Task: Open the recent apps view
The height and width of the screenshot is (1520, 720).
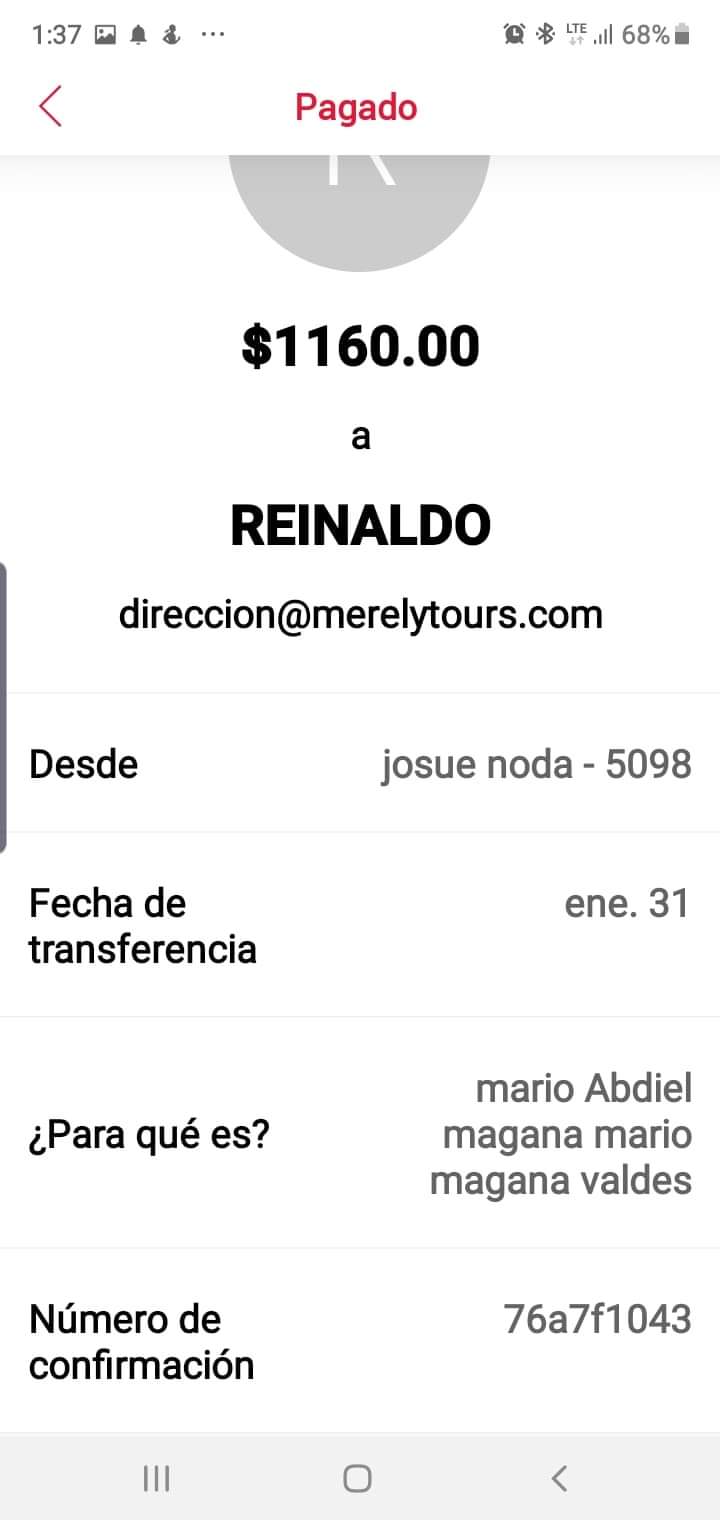Action: (x=156, y=1478)
